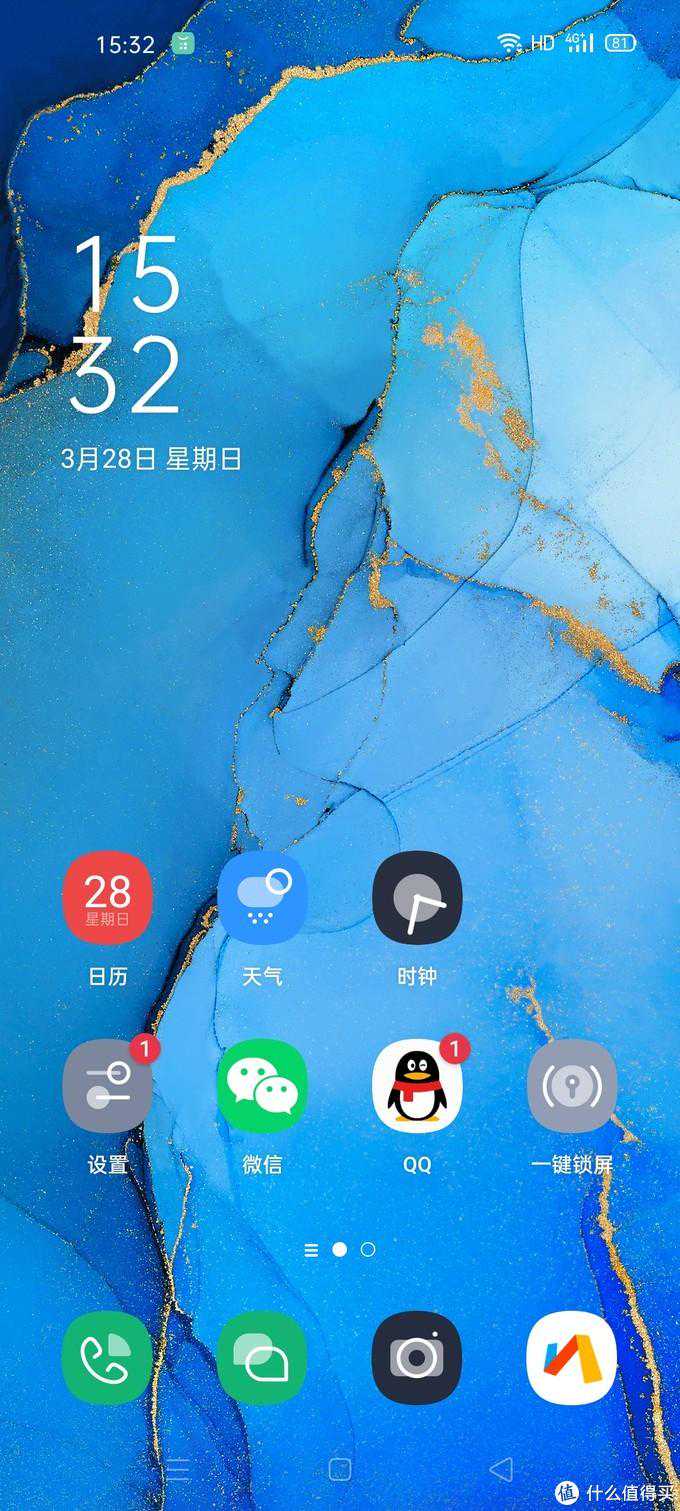Tap the system home button
The height and width of the screenshot is (1511, 680).
(x=340, y=1469)
